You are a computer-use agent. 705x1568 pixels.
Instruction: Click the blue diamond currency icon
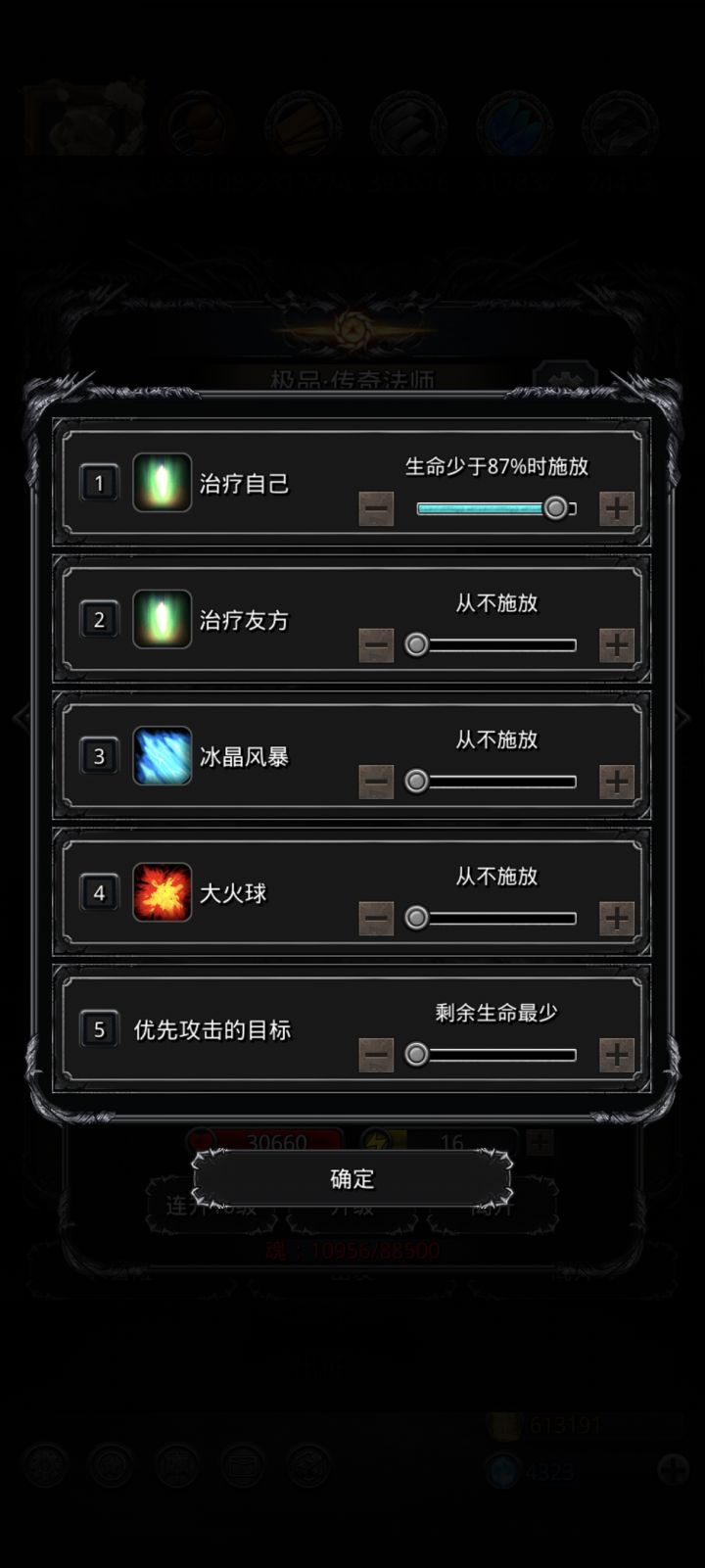[x=501, y=1466]
